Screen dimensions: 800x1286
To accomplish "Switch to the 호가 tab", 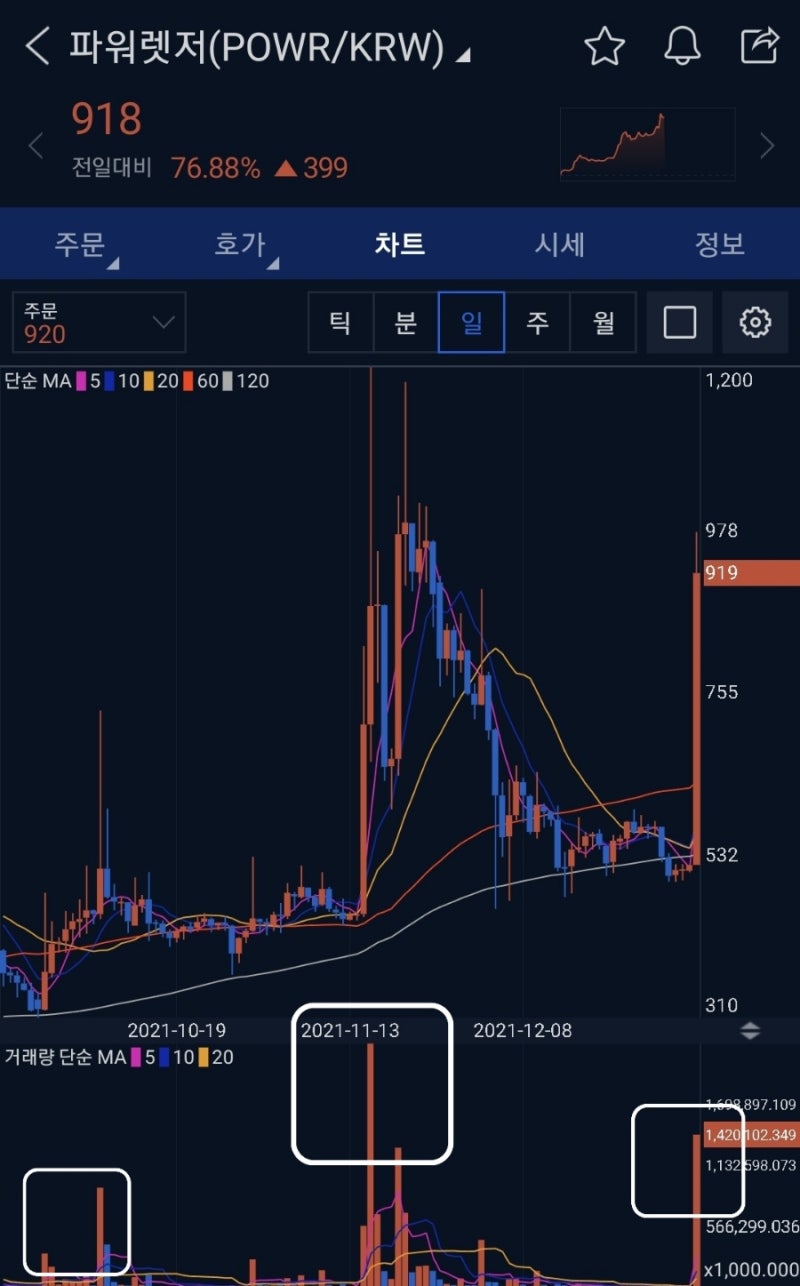I will [240, 244].
